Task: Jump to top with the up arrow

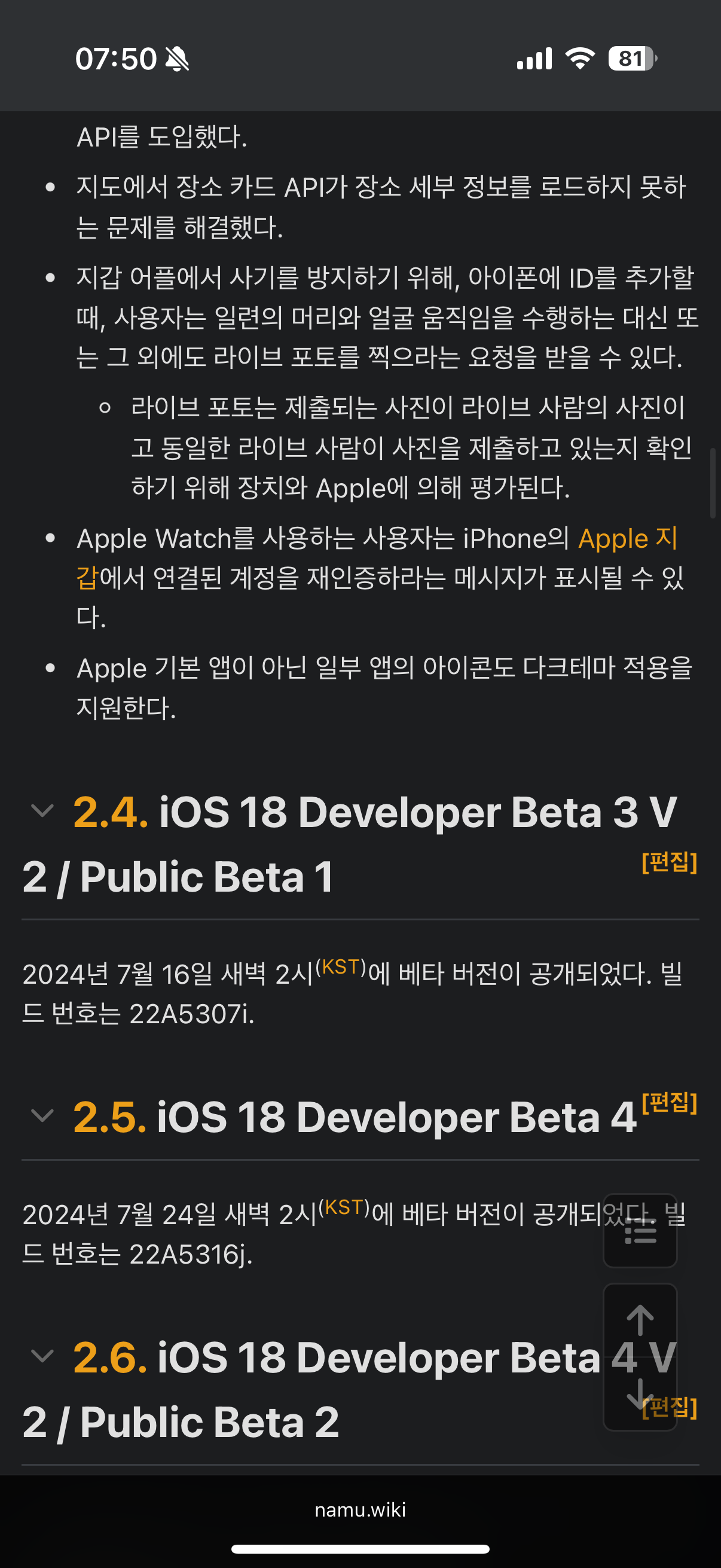Action: (640, 1320)
